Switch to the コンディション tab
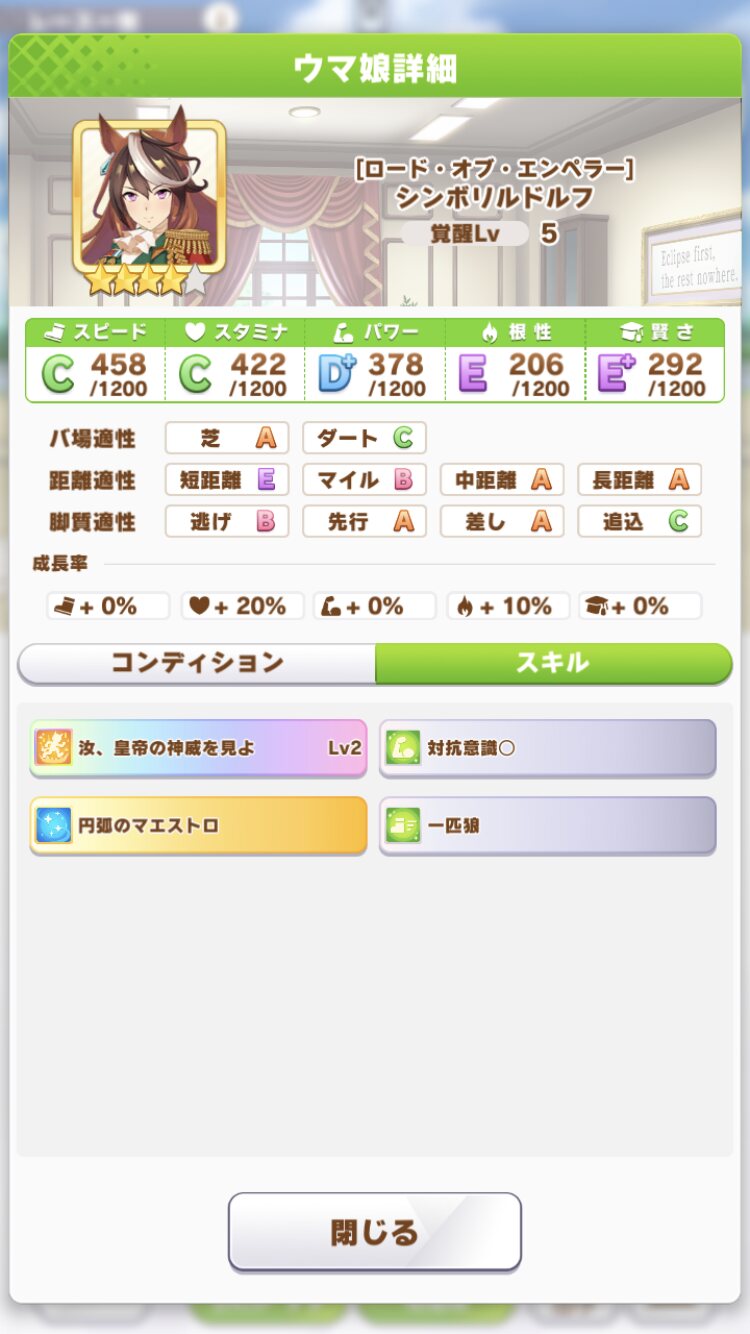This screenshot has width=750, height=1334. coord(197,663)
